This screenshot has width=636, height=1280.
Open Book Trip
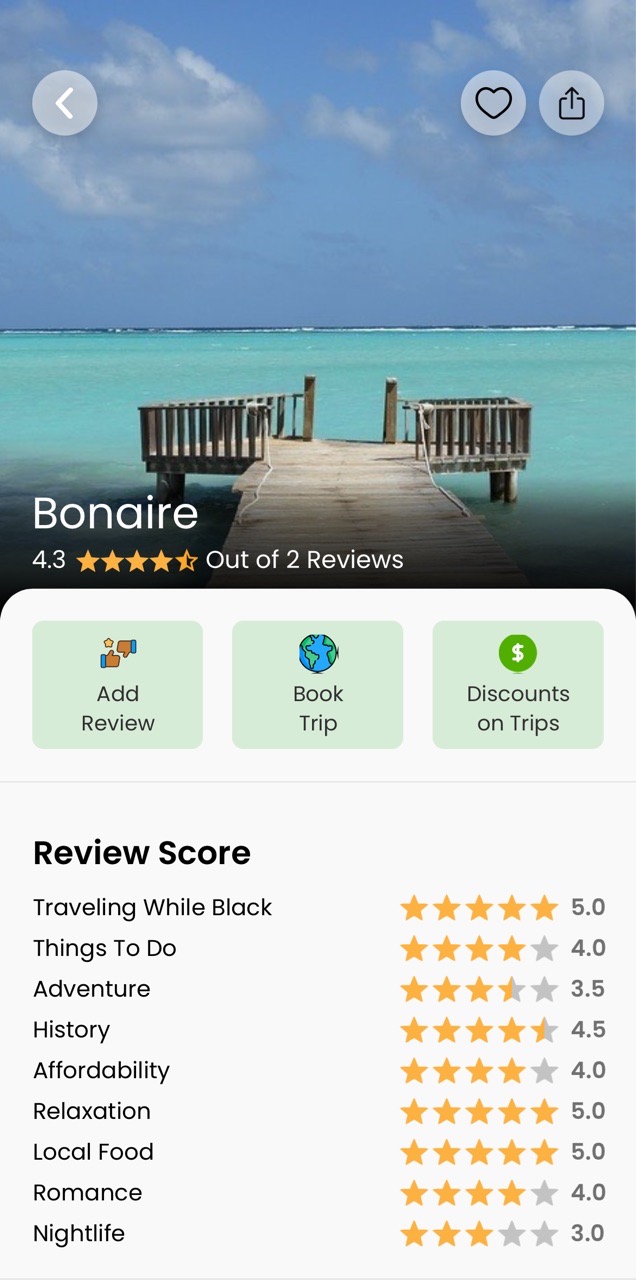[318, 685]
